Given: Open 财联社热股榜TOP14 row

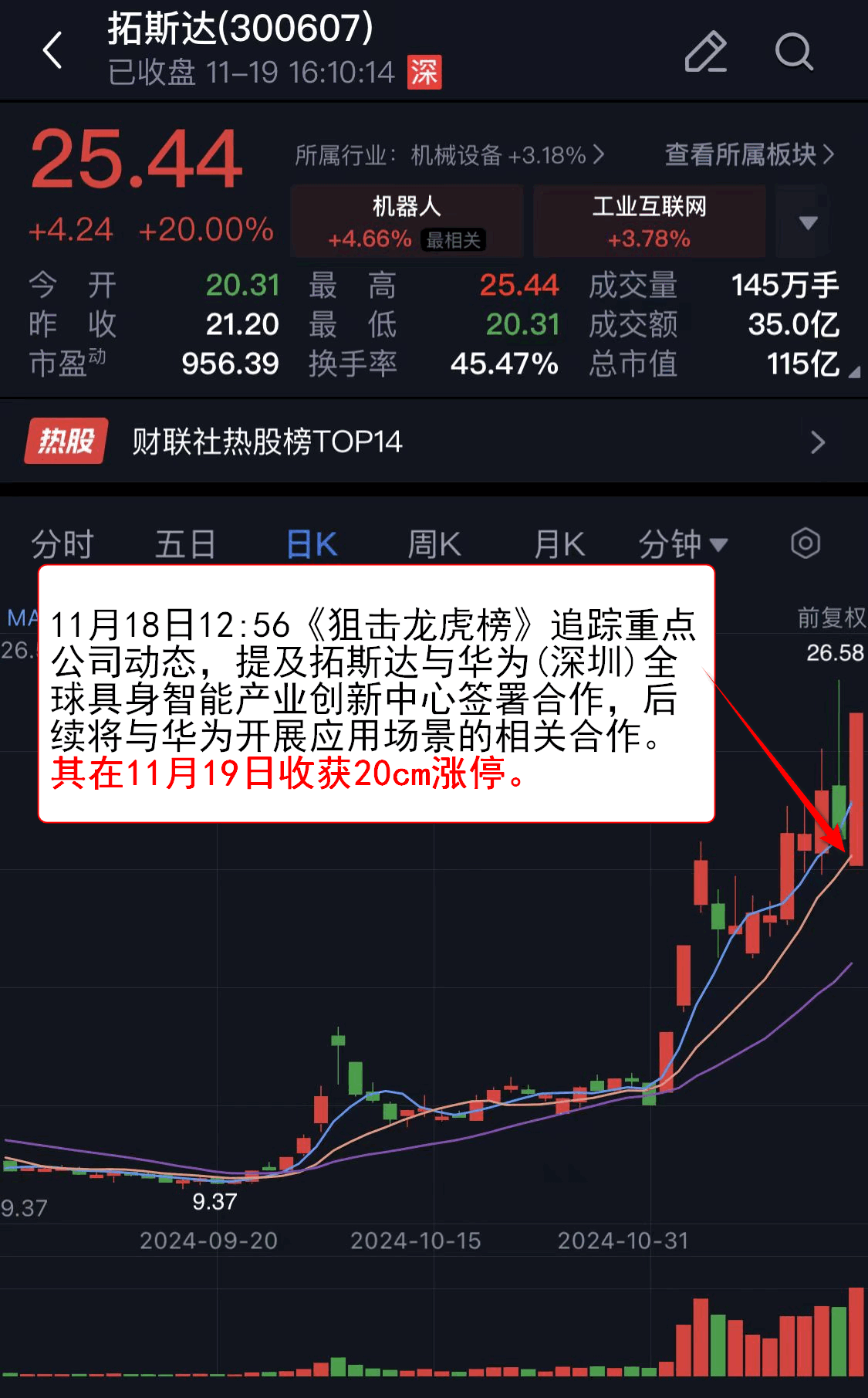Looking at the screenshot, I should coord(434,442).
